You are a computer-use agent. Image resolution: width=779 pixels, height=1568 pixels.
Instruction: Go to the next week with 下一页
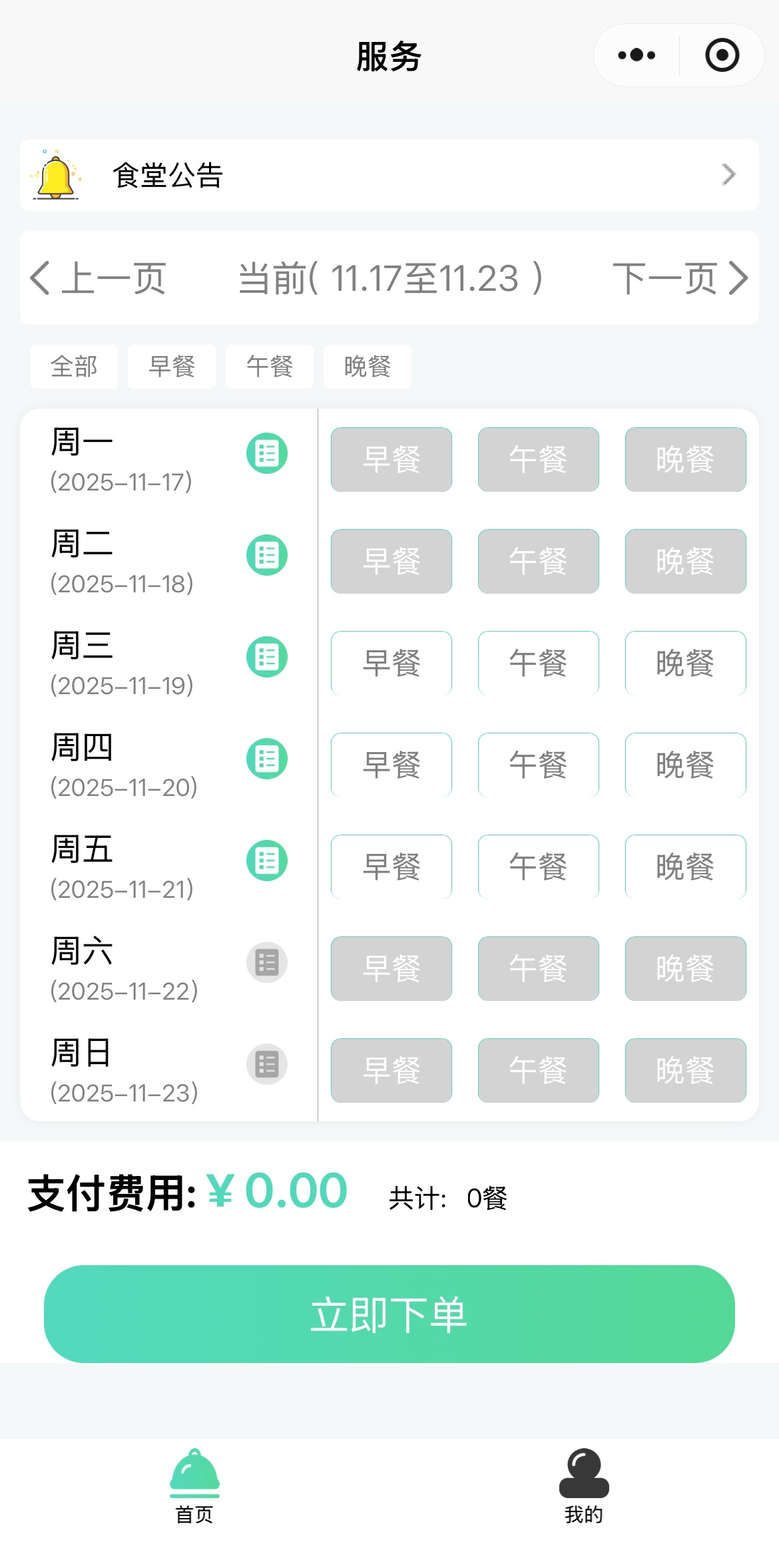click(x=679, y=278)
